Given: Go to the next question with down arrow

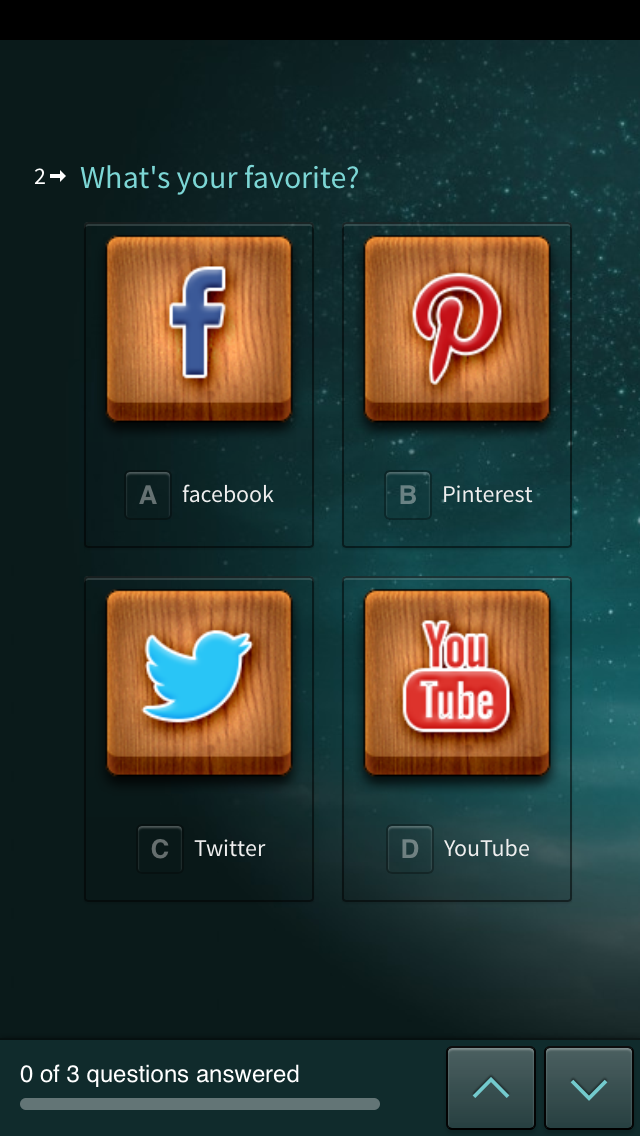Looking at the screenshot, I should (x=589, y=1087).
